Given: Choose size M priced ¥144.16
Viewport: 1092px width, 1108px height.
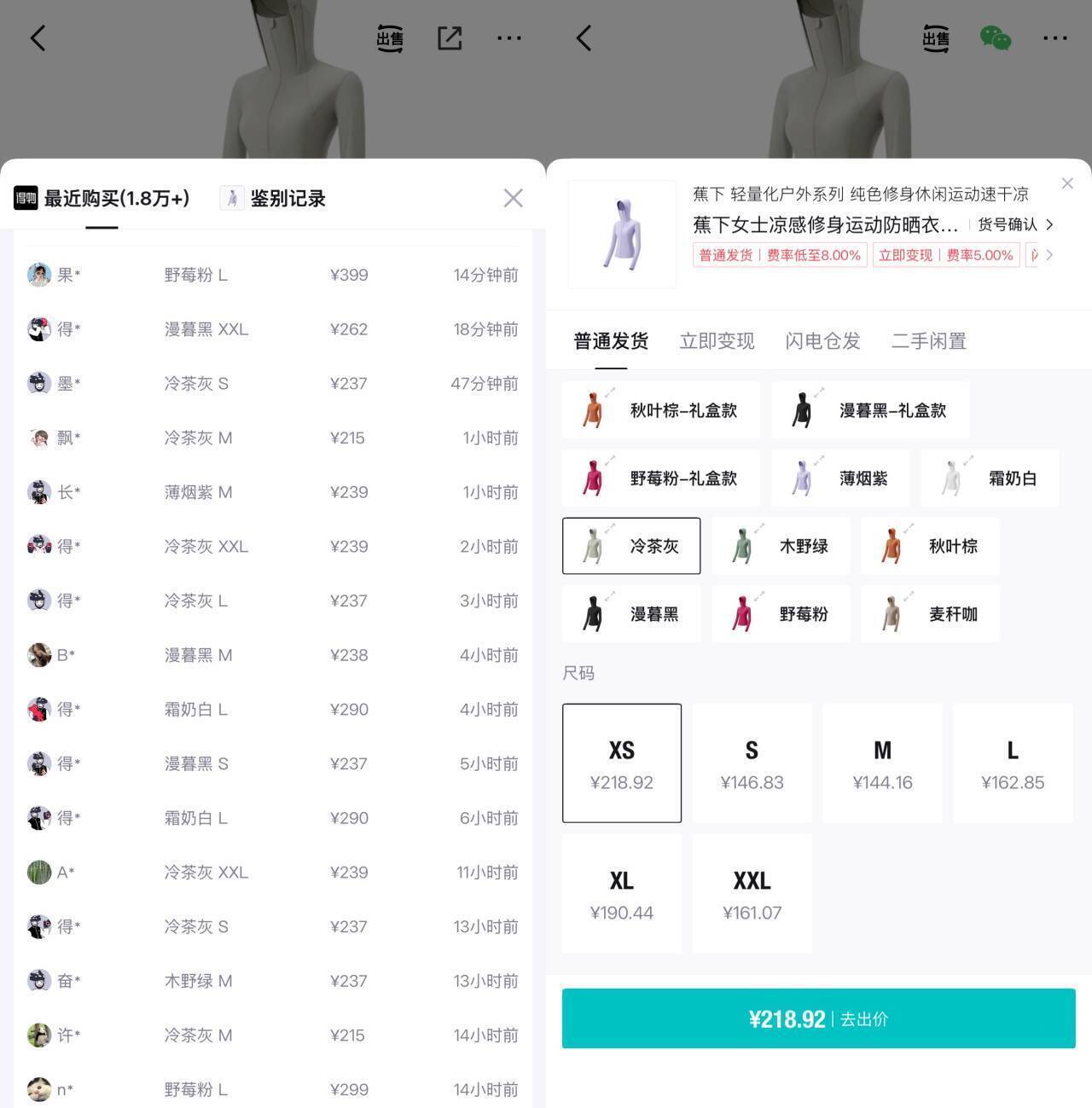Looking at the screenshot, I should pyautogui.click(x=882, y=763).
